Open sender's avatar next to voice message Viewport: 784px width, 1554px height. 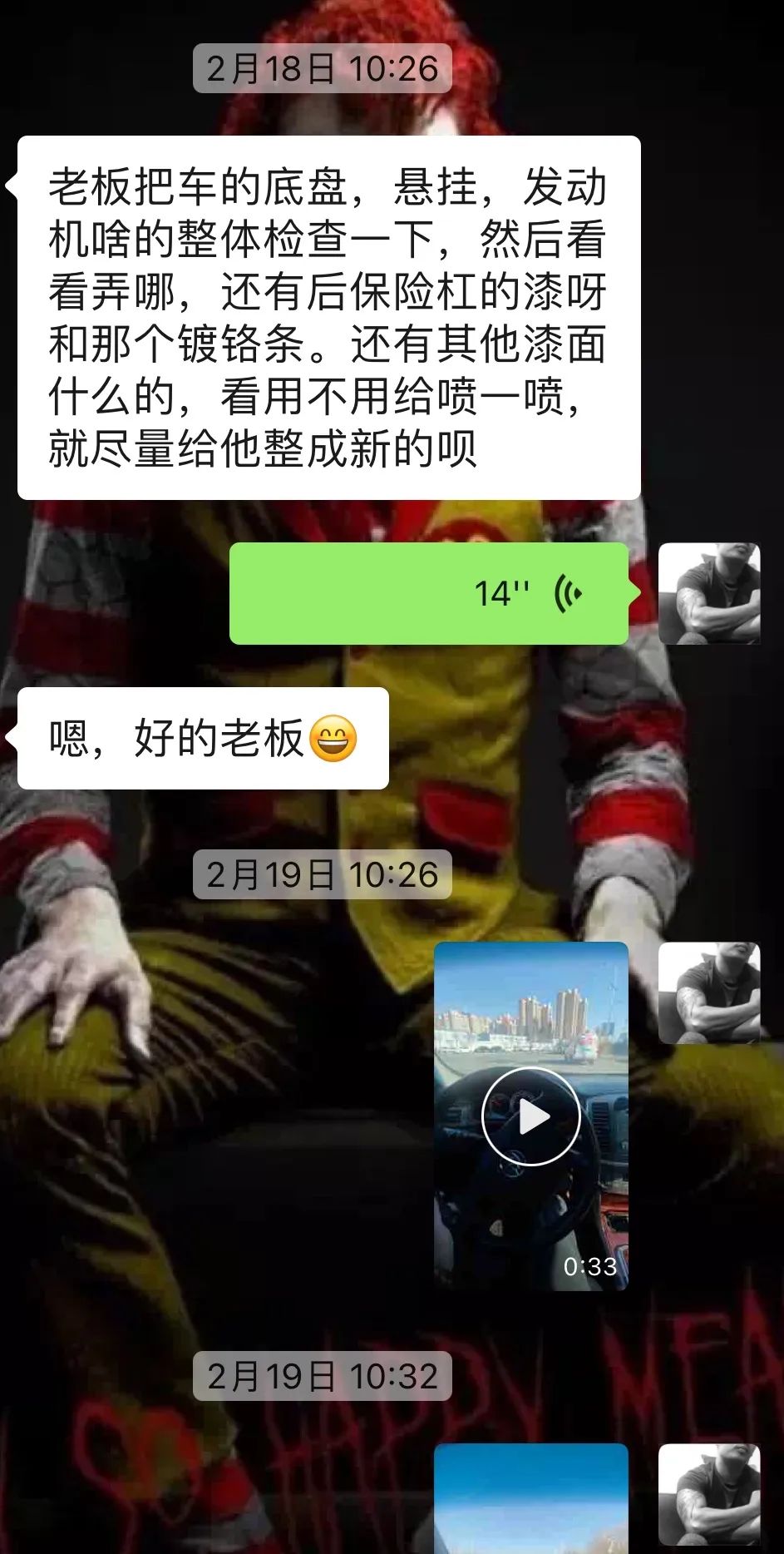pyautogui.click(x=709, y=593)
